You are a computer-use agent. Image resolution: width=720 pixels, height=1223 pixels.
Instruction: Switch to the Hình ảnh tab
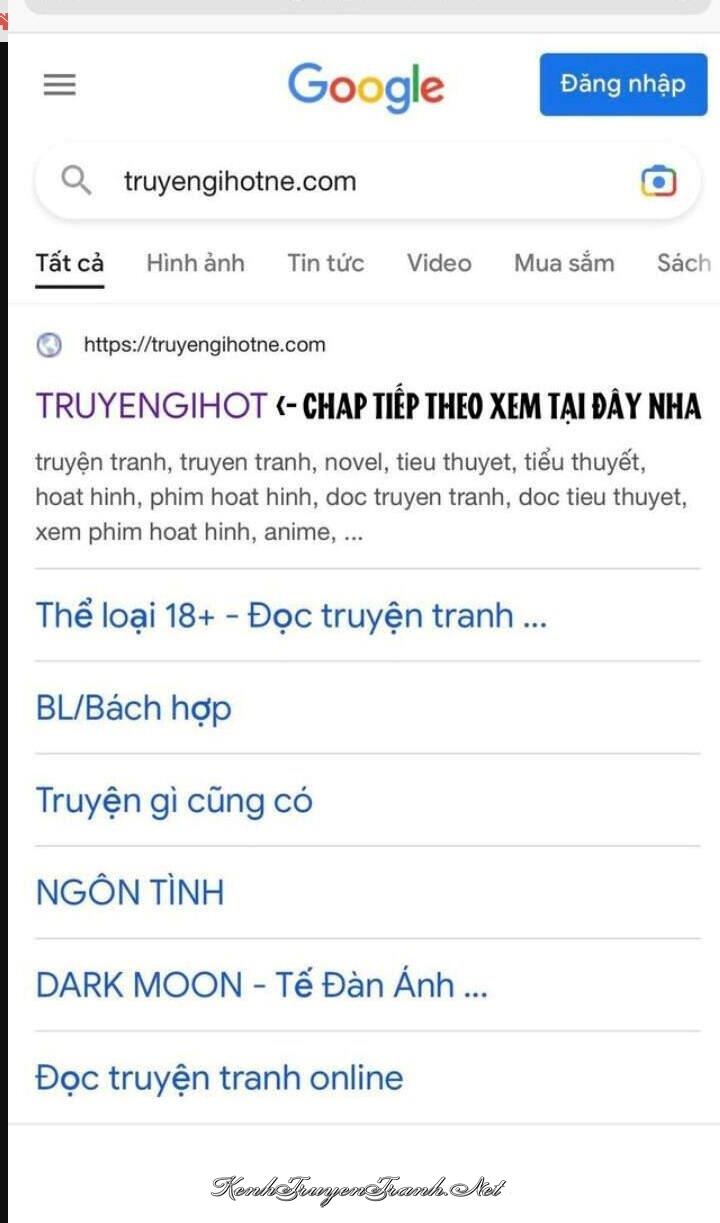point(195,263)
